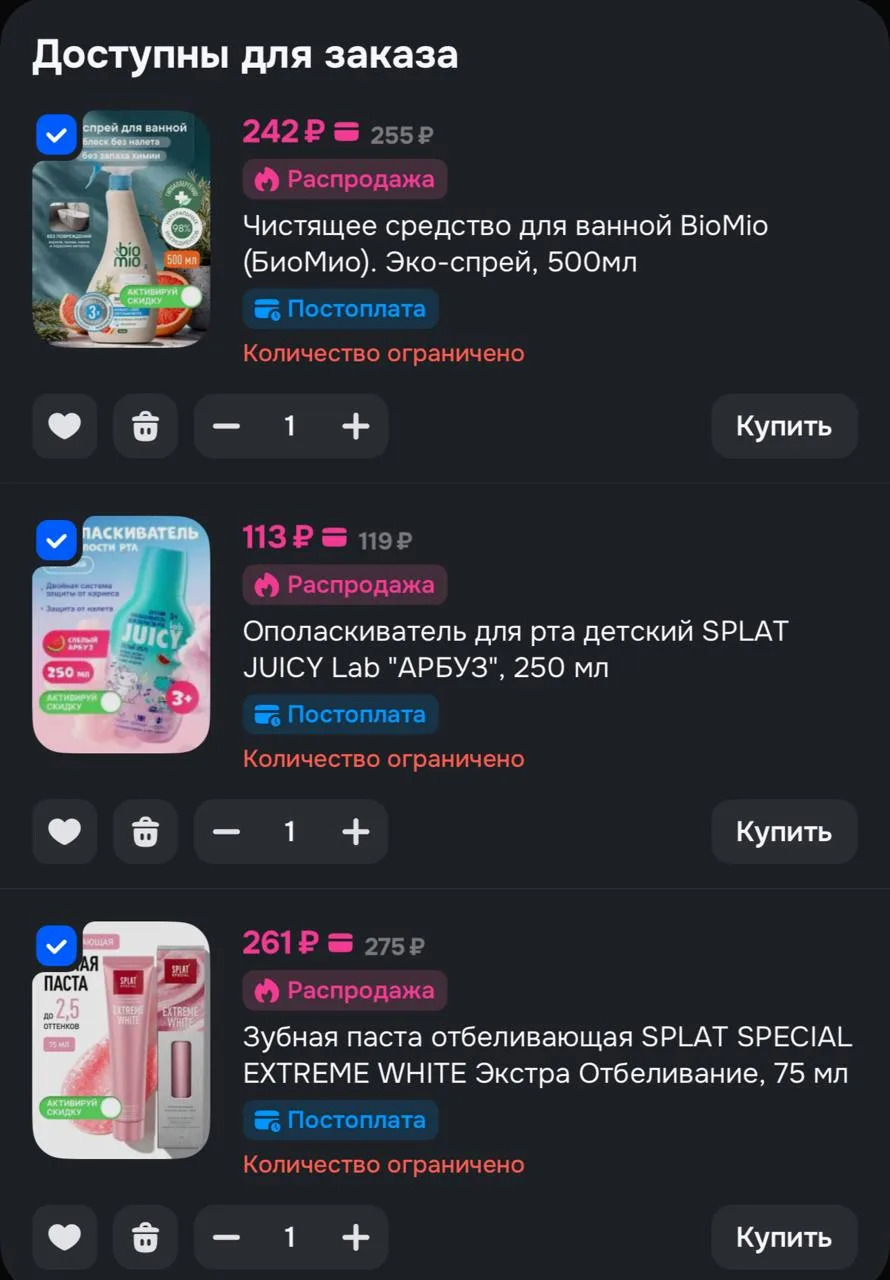
Task: Increase BioMio cleaner quantity
Action: pos(355,427)
